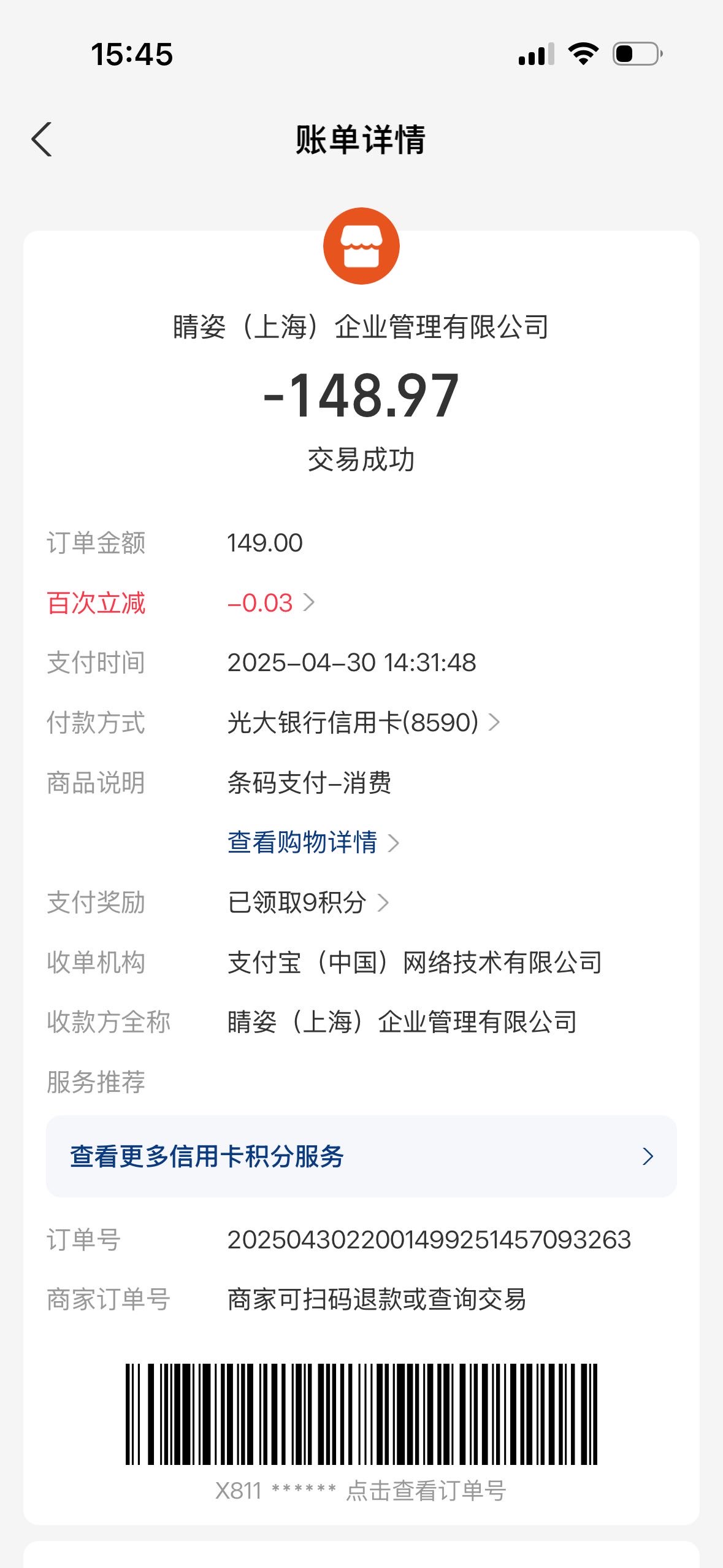View shopping details via 查看购物详情
The width and height of the screenshot is (723, 1568).
click(313, 842)
